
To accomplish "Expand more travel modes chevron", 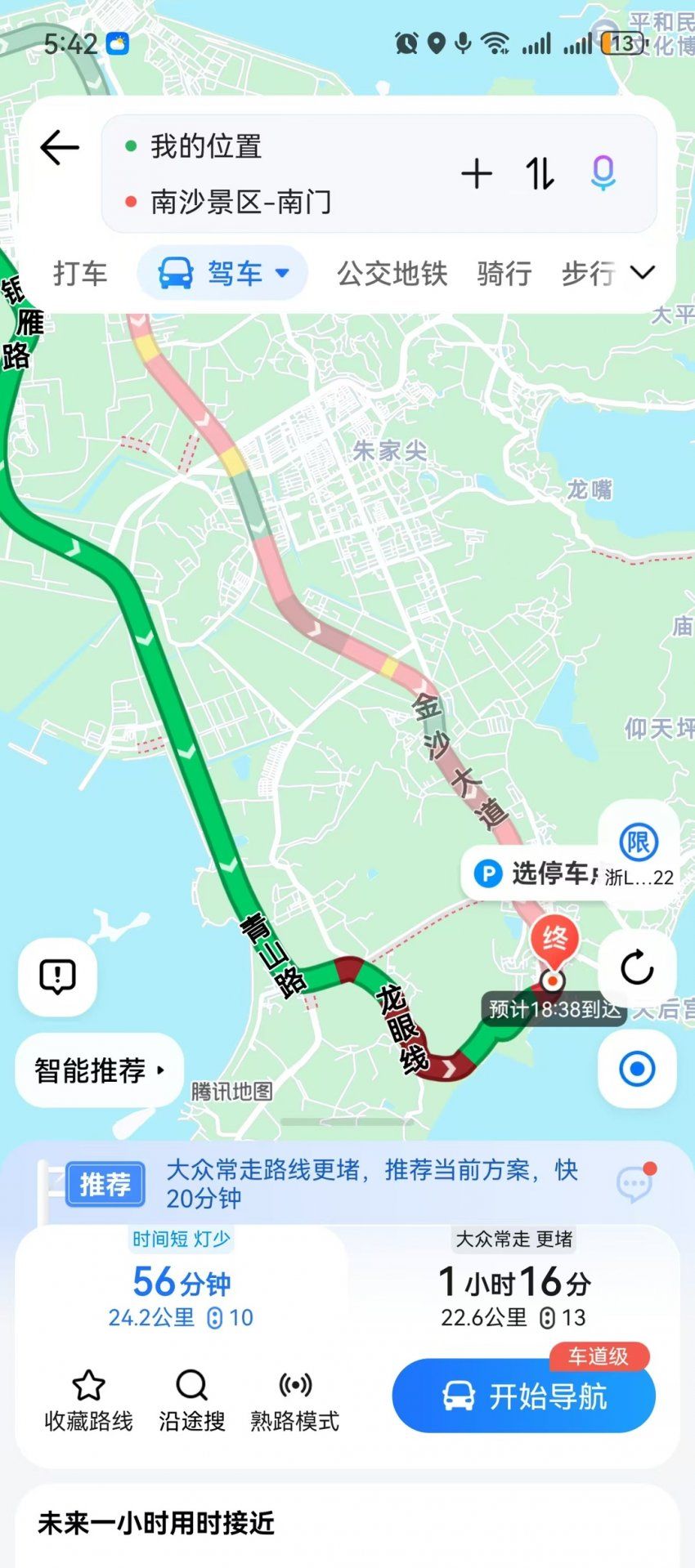I will click(643, 273).
